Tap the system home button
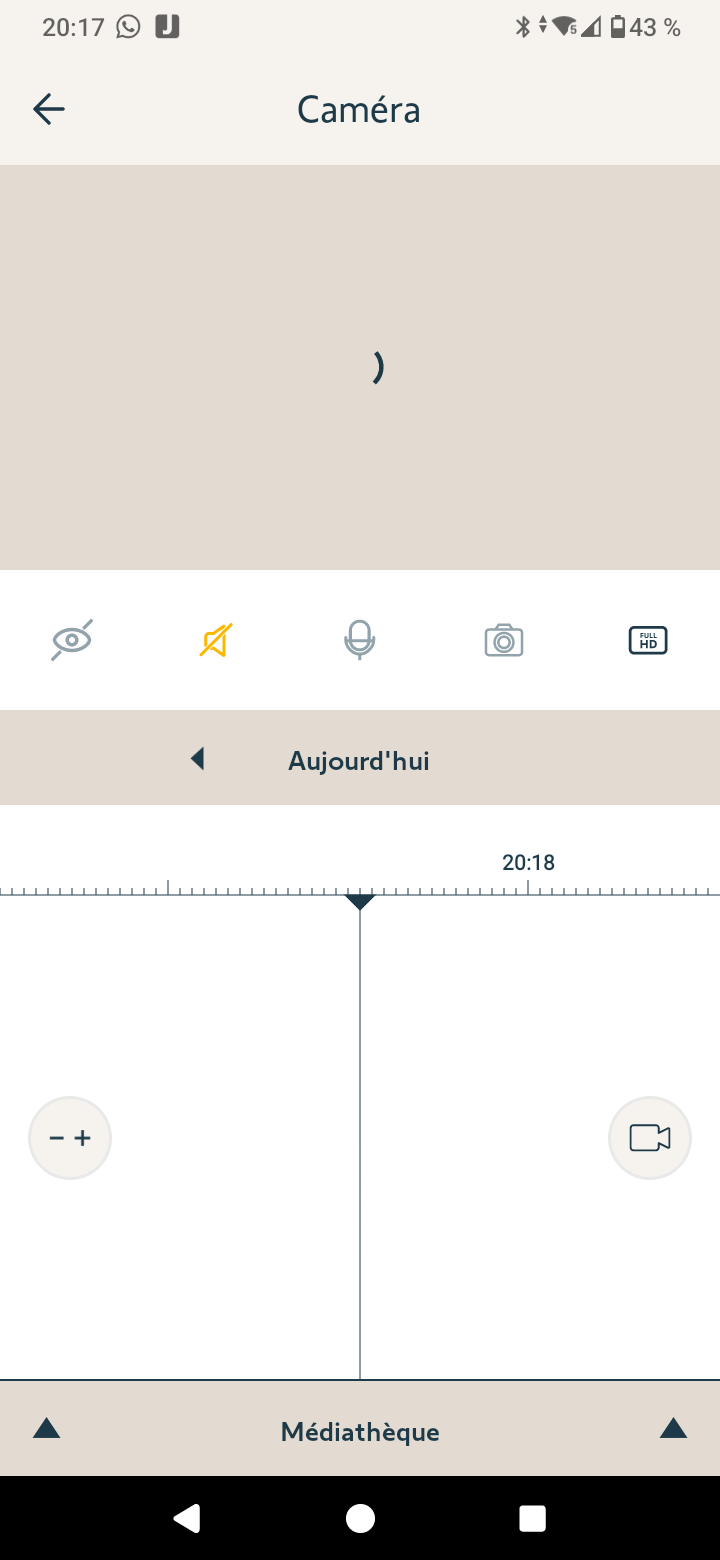The image size is (720, 1560). click(360, 1518)
